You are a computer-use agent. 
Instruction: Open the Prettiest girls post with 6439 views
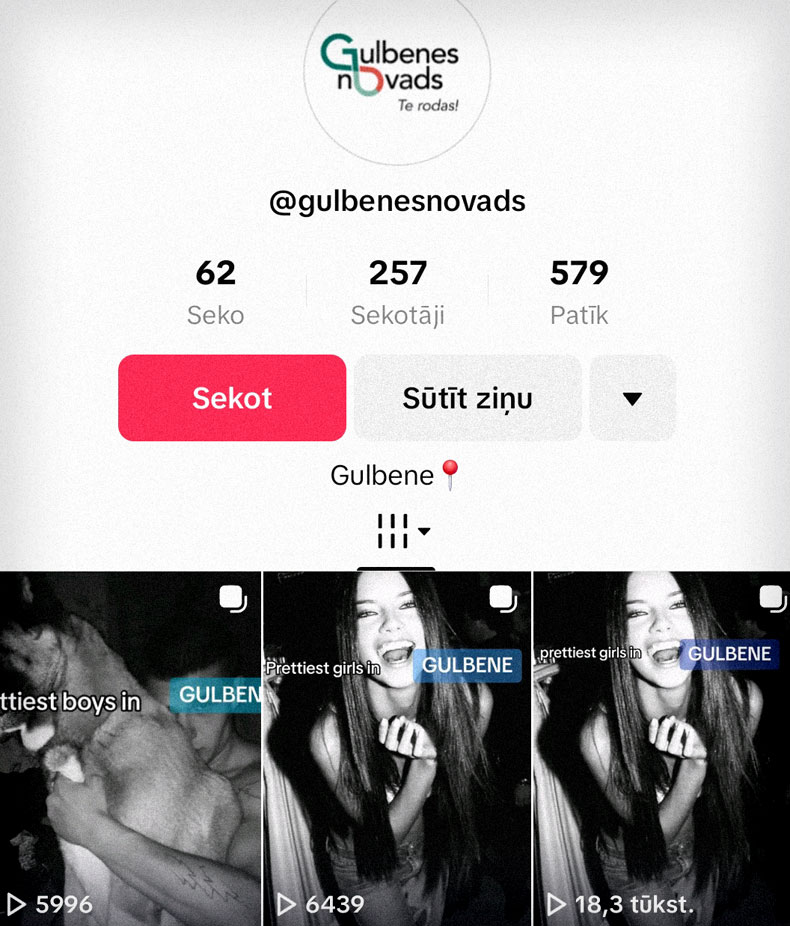tap(396, 748)
